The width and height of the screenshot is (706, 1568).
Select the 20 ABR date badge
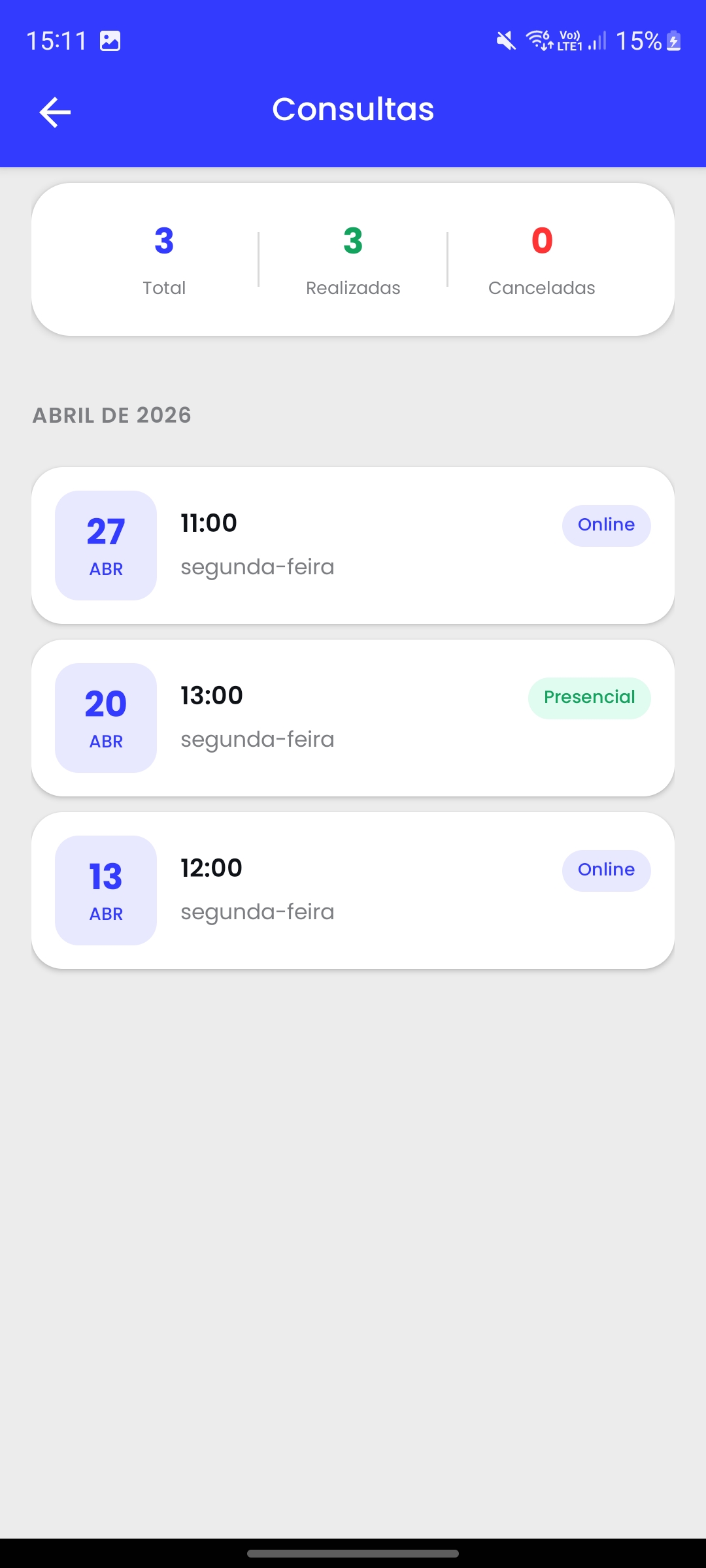[x=105, y=718]
